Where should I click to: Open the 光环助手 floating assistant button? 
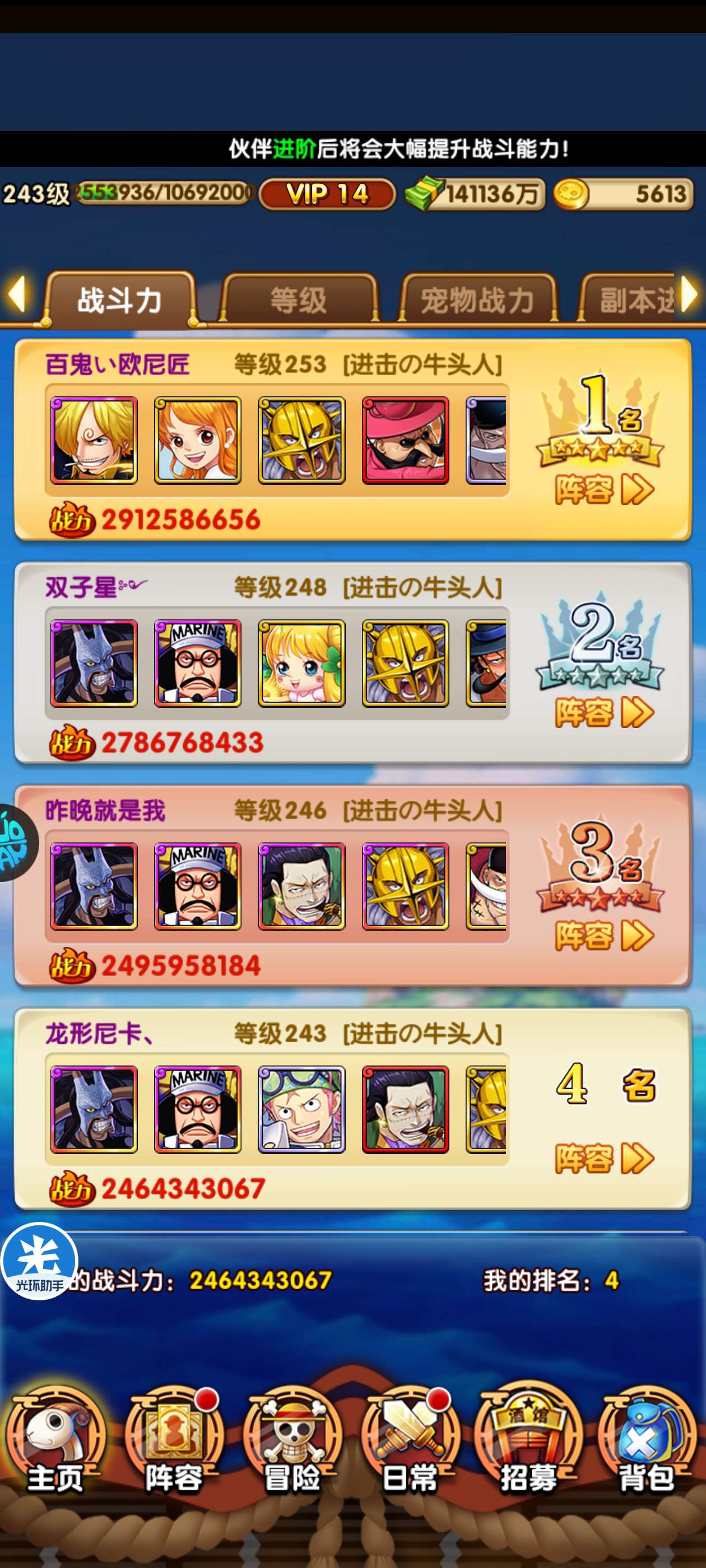(40, 1261)
